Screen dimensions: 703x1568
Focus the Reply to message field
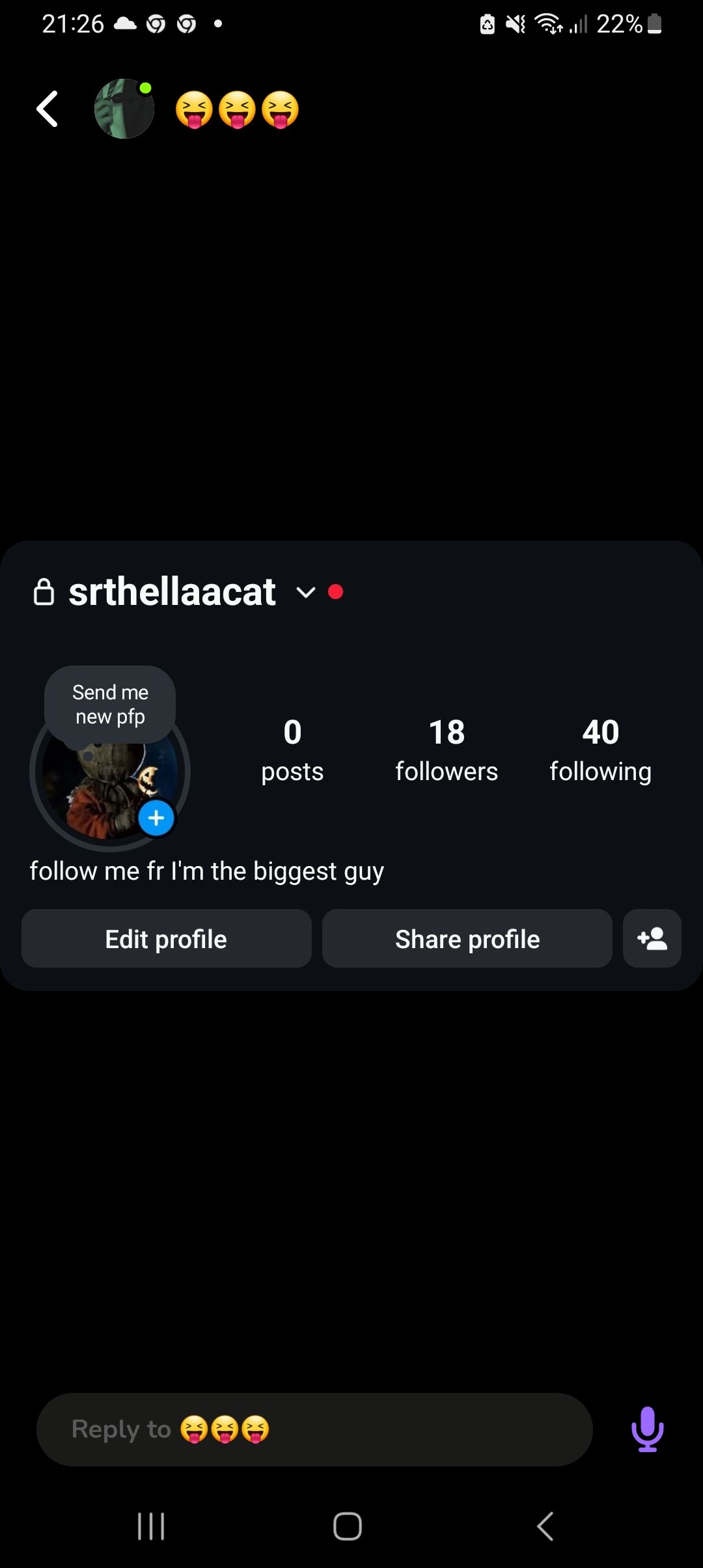click(314, 1429)
